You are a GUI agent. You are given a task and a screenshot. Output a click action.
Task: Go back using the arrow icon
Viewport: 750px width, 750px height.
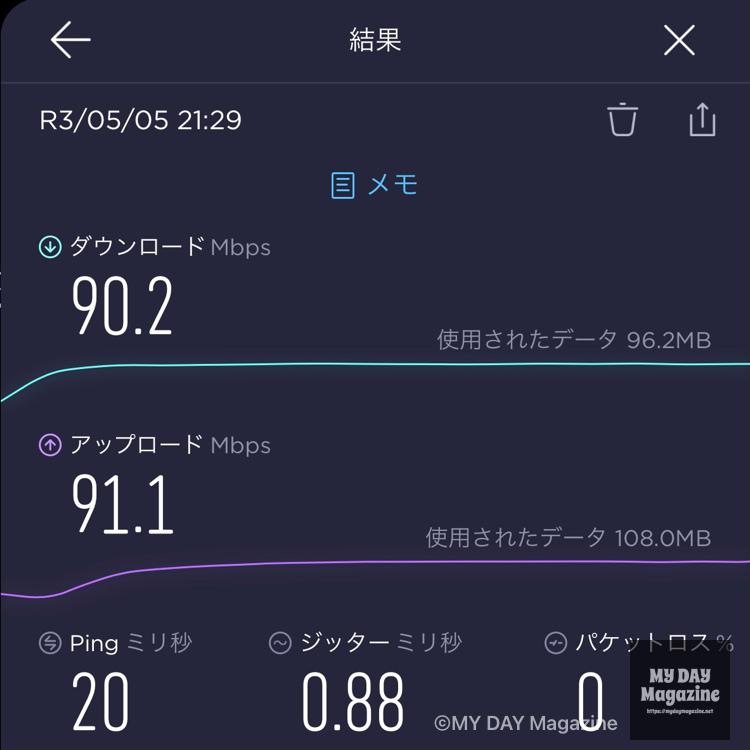pos(70,41)
